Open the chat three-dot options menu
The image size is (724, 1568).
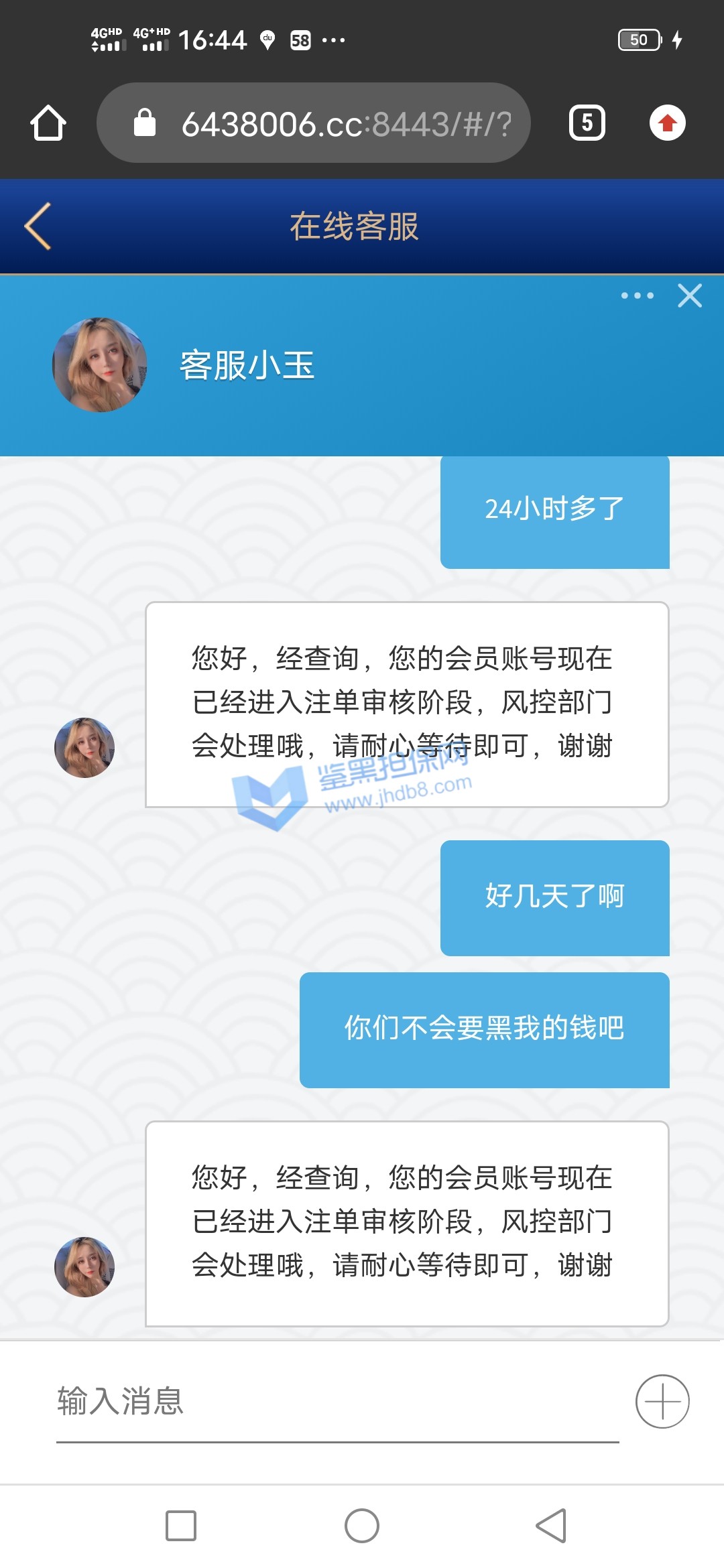pyautogui.click(x=637, y=296)
